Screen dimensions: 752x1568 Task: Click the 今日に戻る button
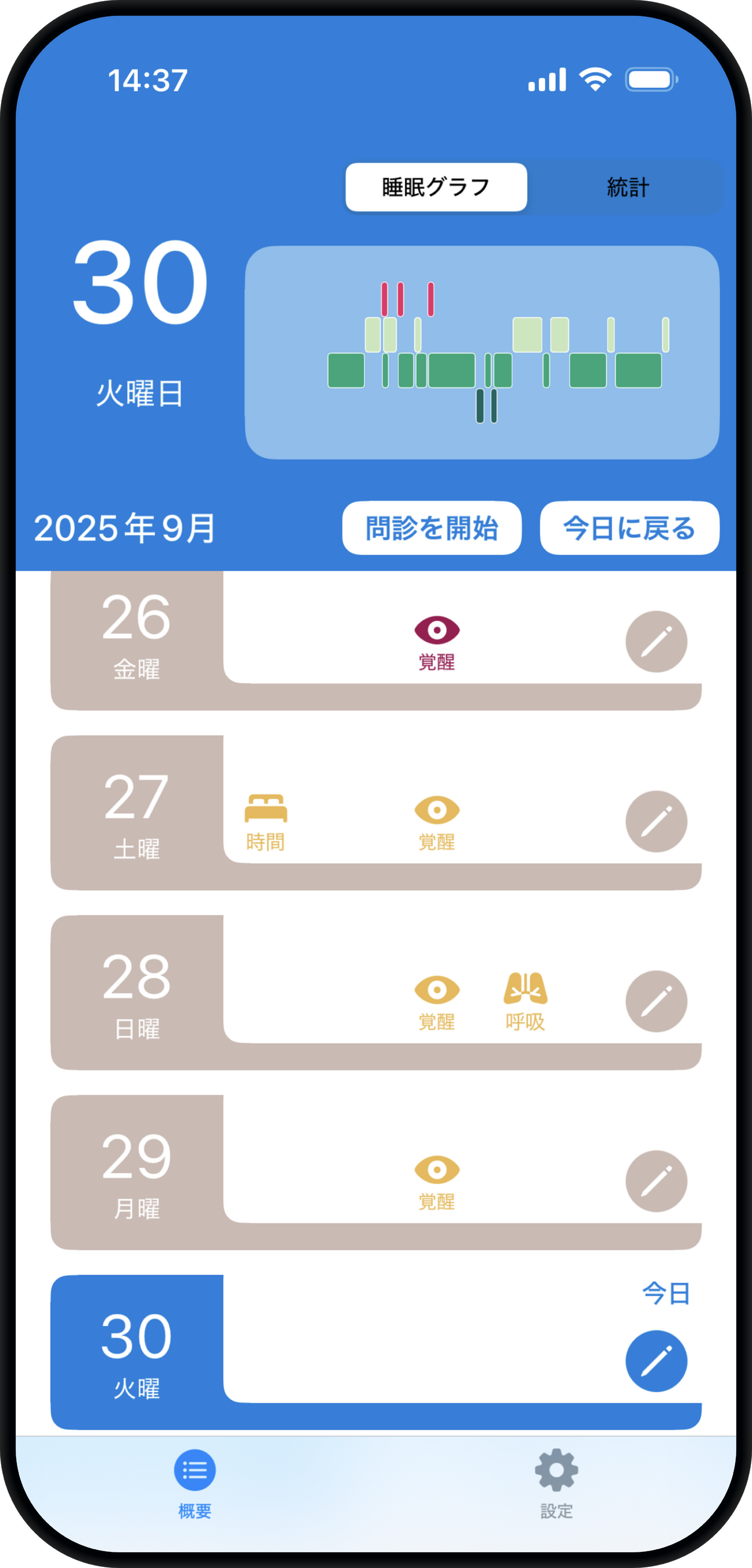click(x=629, y=529)
